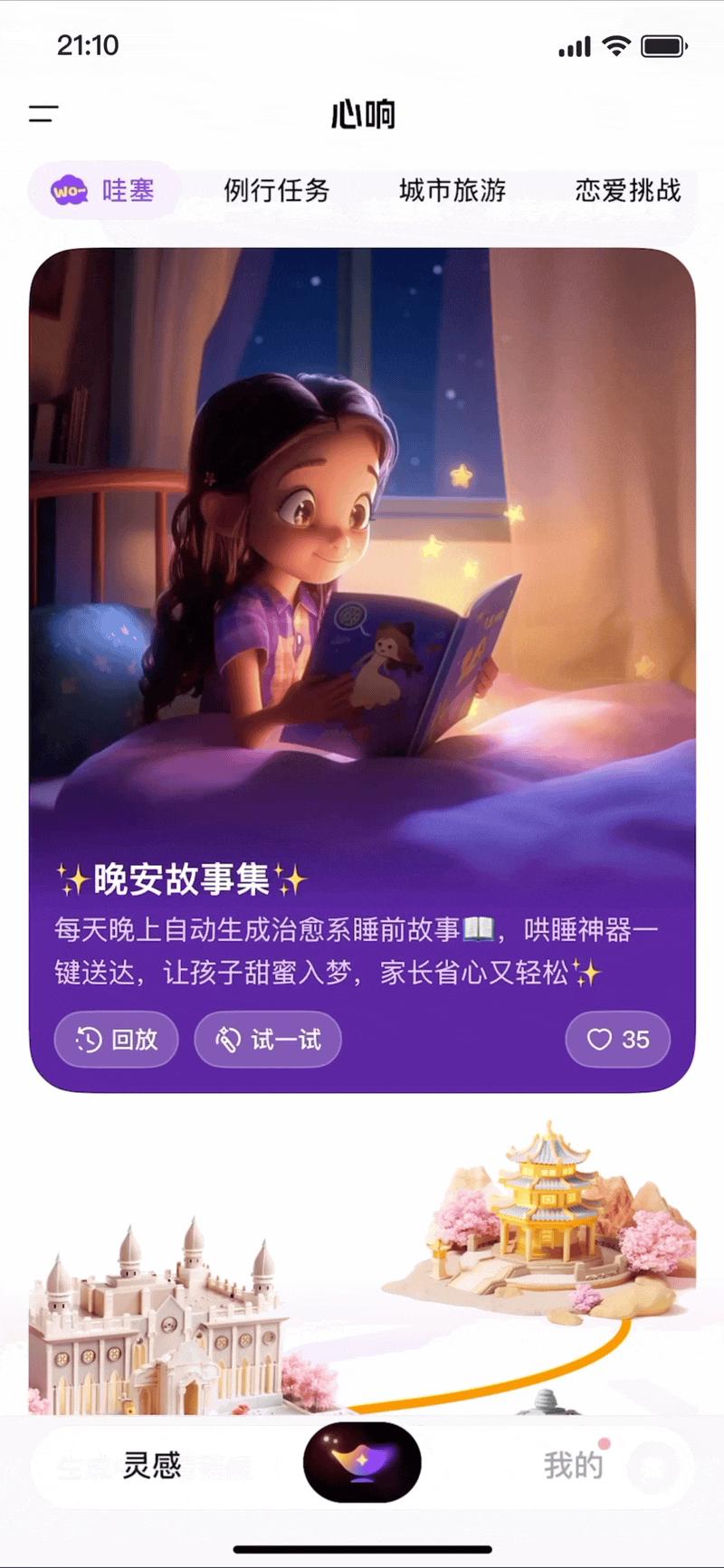
Task: Select the 哇塞 tab
Action: coord(104,191)
